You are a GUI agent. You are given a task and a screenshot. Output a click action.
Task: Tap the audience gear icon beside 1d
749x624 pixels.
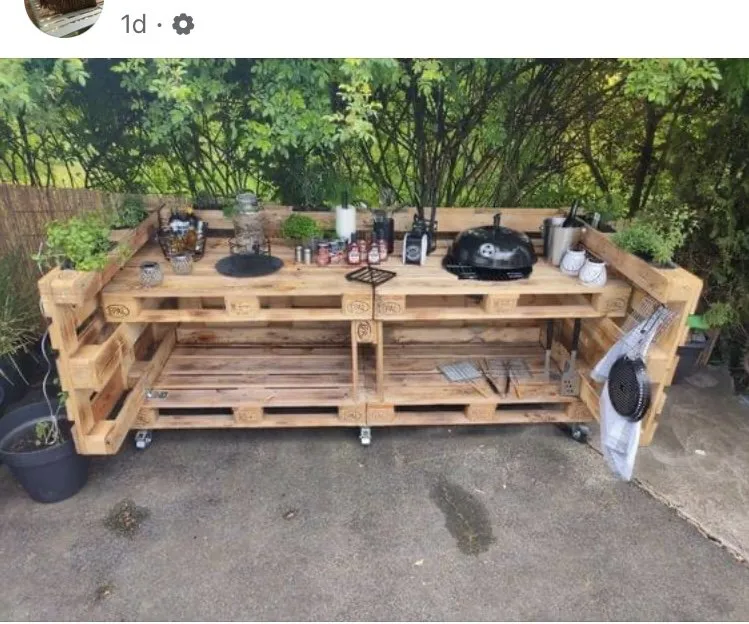(x=183, y=24)
